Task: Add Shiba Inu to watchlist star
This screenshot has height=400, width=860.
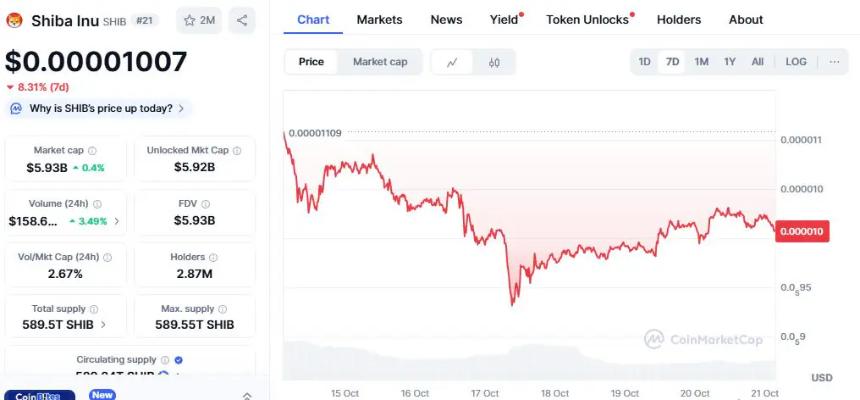Action: (x=198, y=20)
